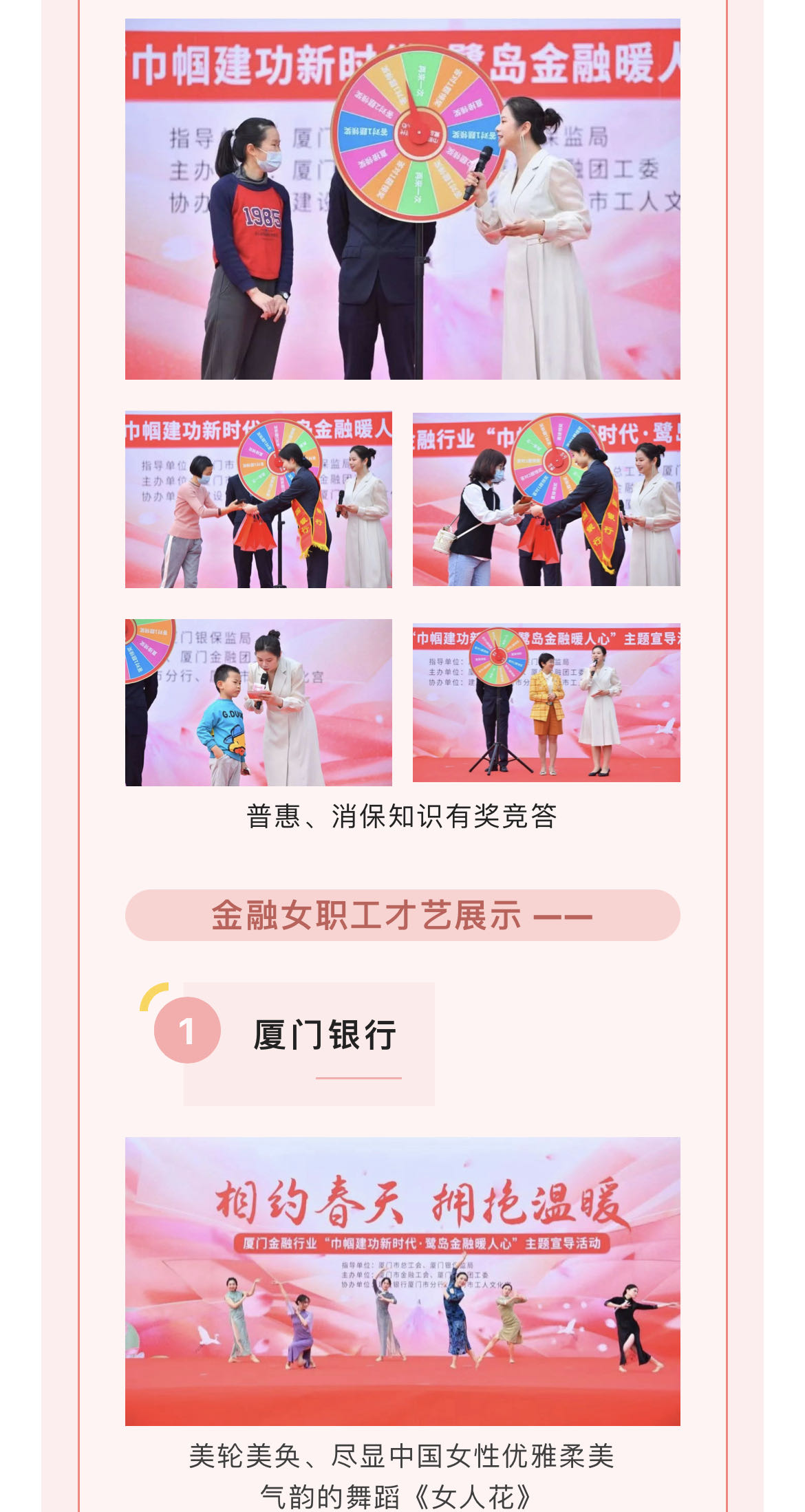
Task: View wide stage photo with yellow plaid jacket
Action: click(x=546, y=702)
